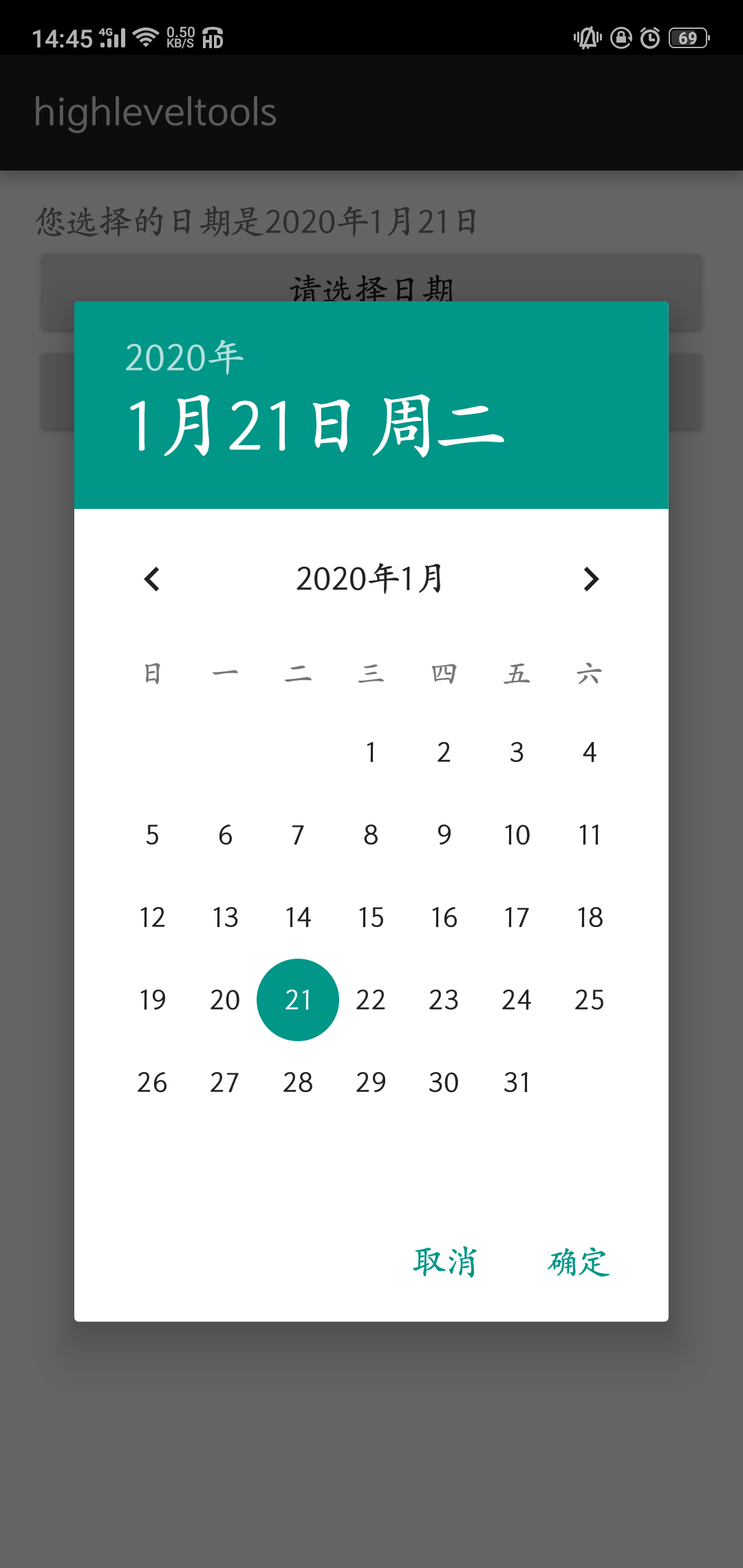
Task: Pick day 31 in the calendar
Action: [517, 1082]
